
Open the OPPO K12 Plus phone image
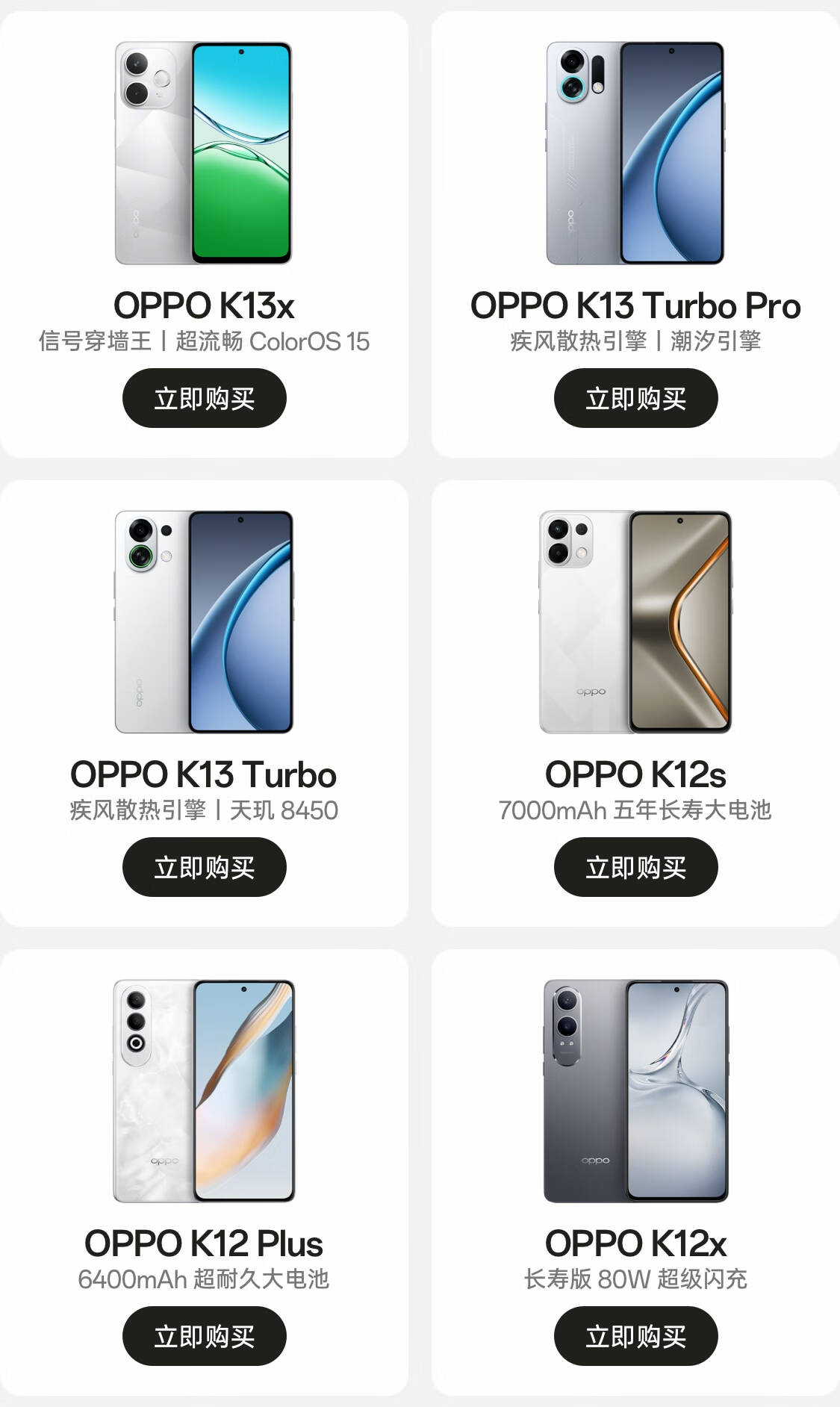point(203,1091)
